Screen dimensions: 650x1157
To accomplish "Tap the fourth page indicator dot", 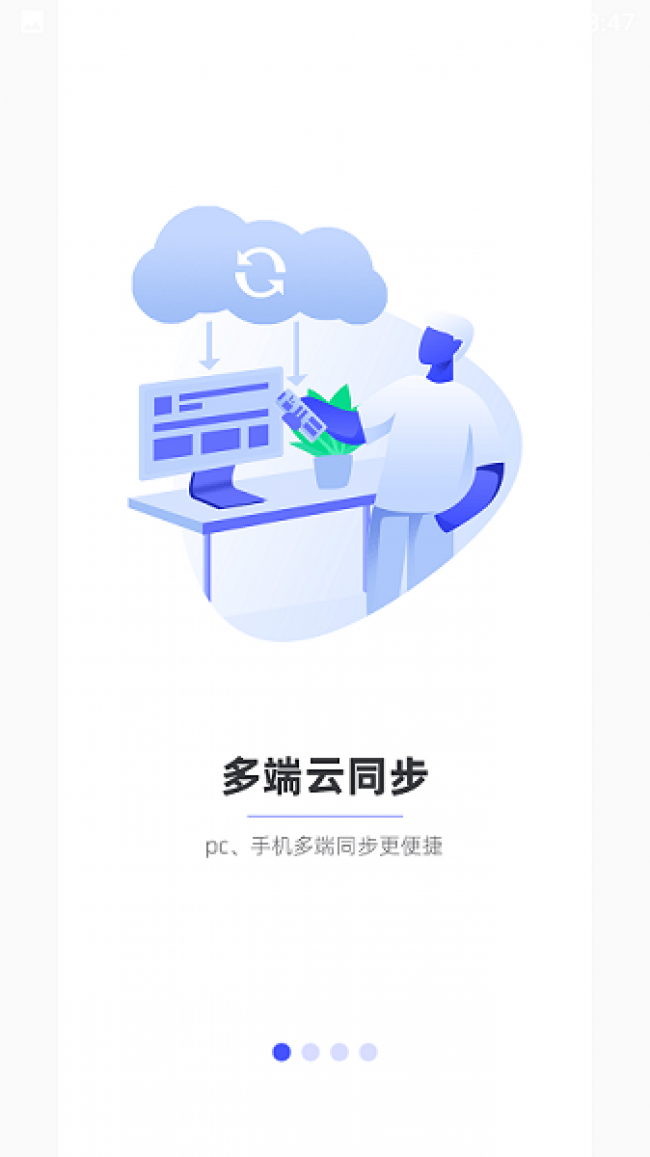I will click(368, 1051).
